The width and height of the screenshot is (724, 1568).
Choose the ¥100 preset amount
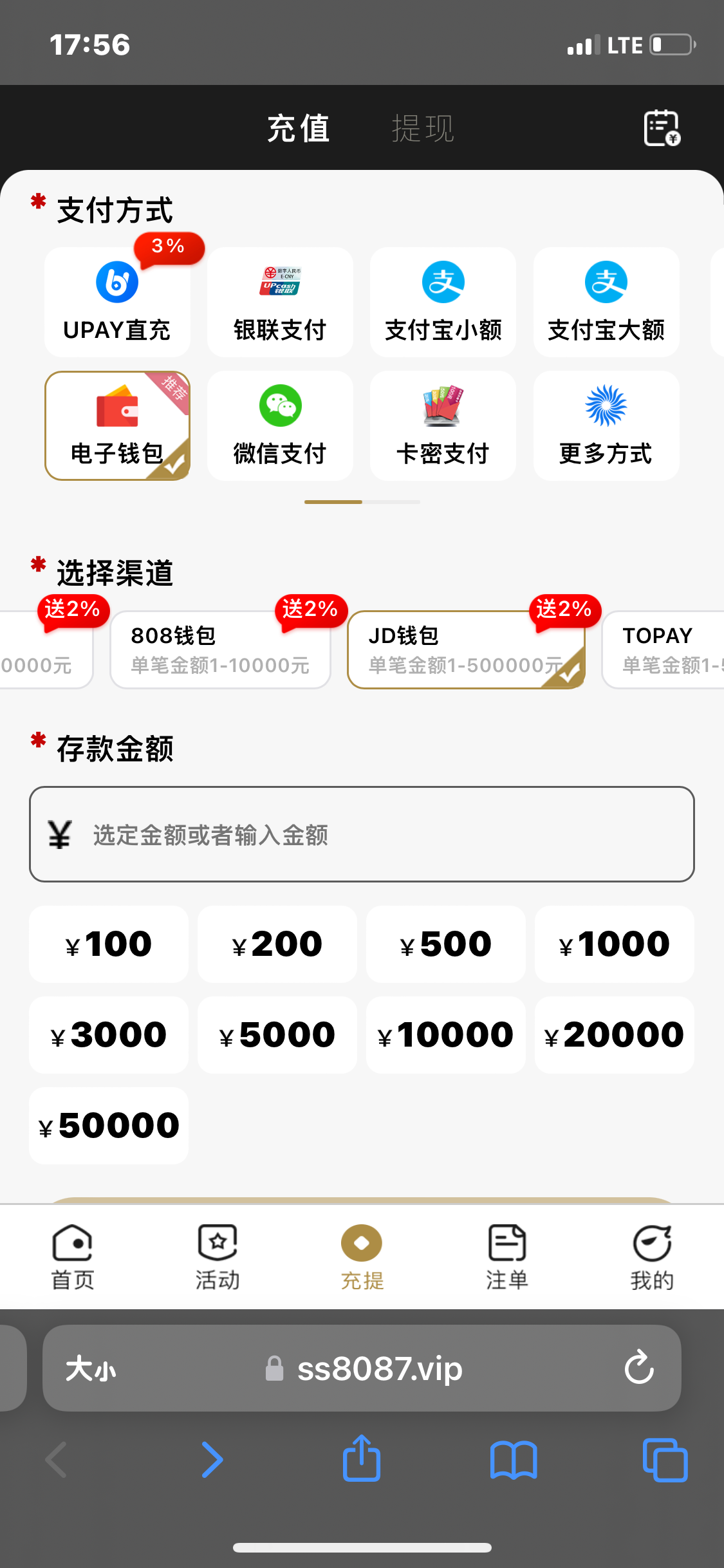(x=109, y=944)
